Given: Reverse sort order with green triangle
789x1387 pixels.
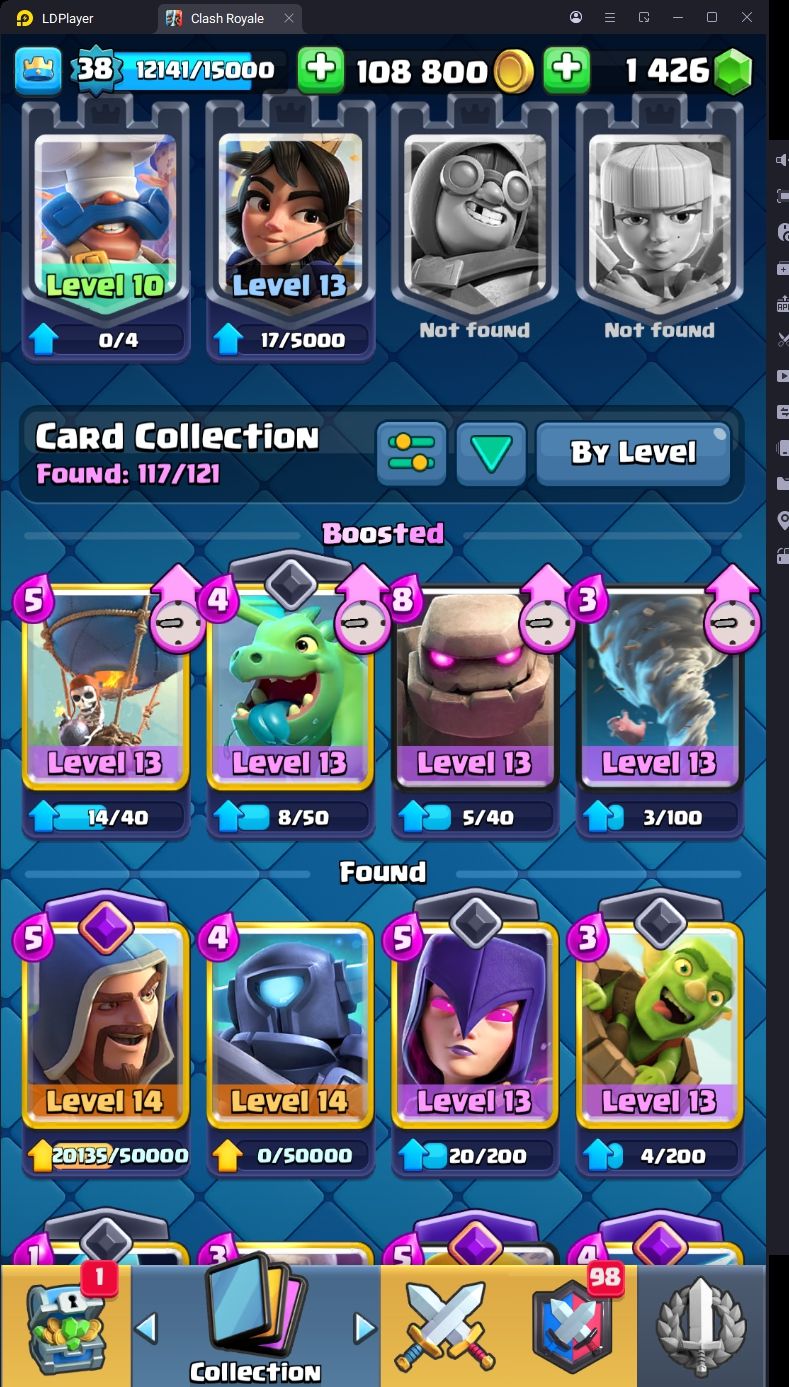Looking at the screenshot, I should point(491,453).
